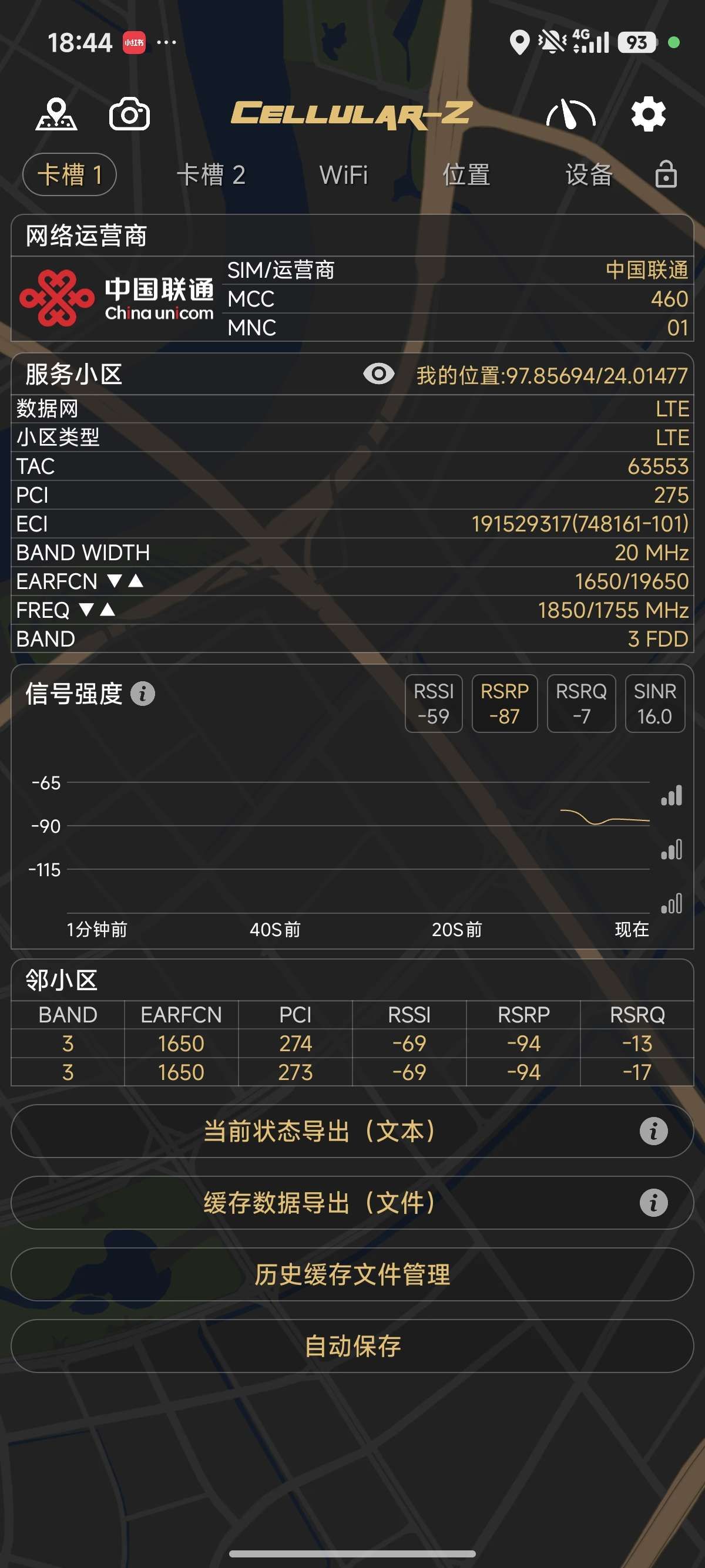Image resolution: width=705 pixels, height=1568 pixels.
Task: Select the SINR signal chip
Action: coord(654,704)
